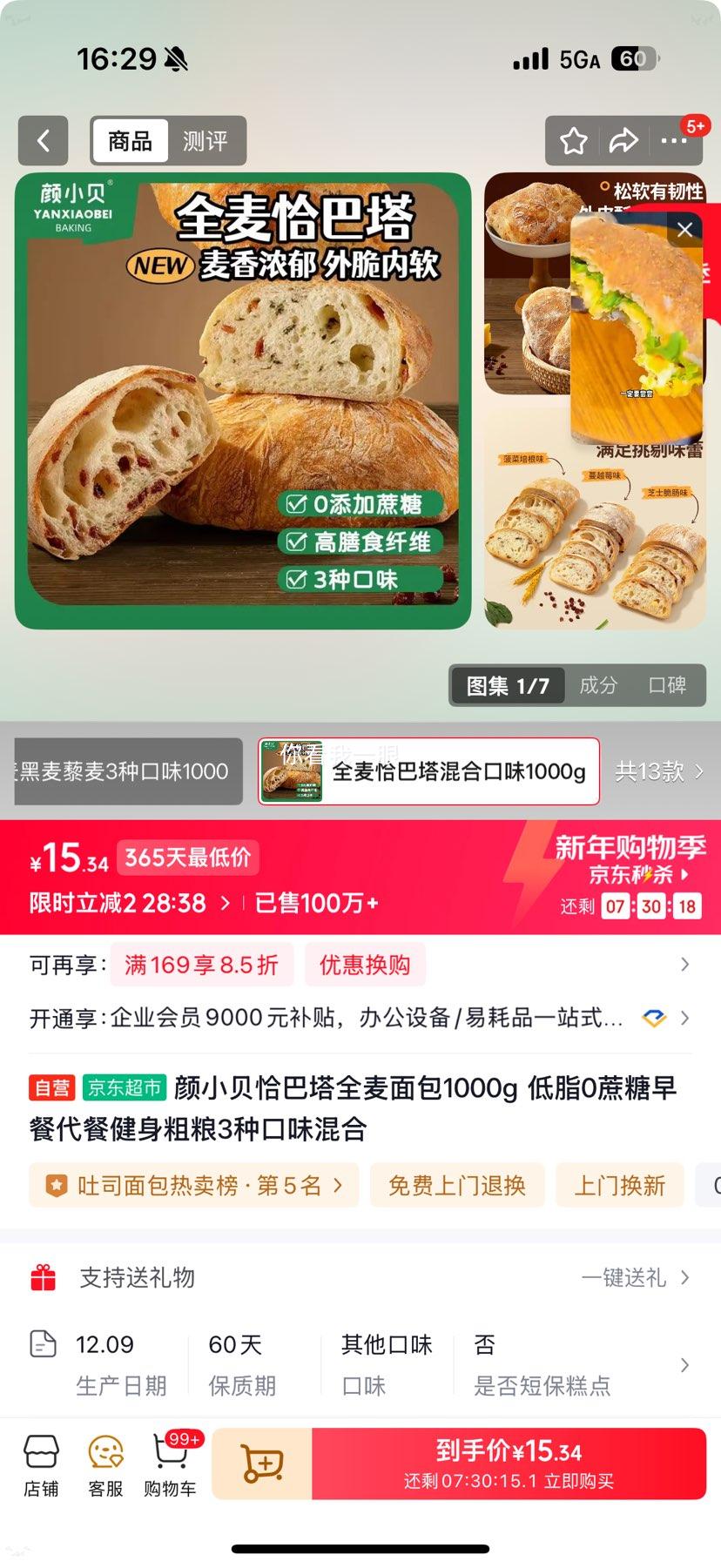Expand 共13款 to view all variants
The height and width of the screenshot is (1568, 721).
(x=659, y=771)
